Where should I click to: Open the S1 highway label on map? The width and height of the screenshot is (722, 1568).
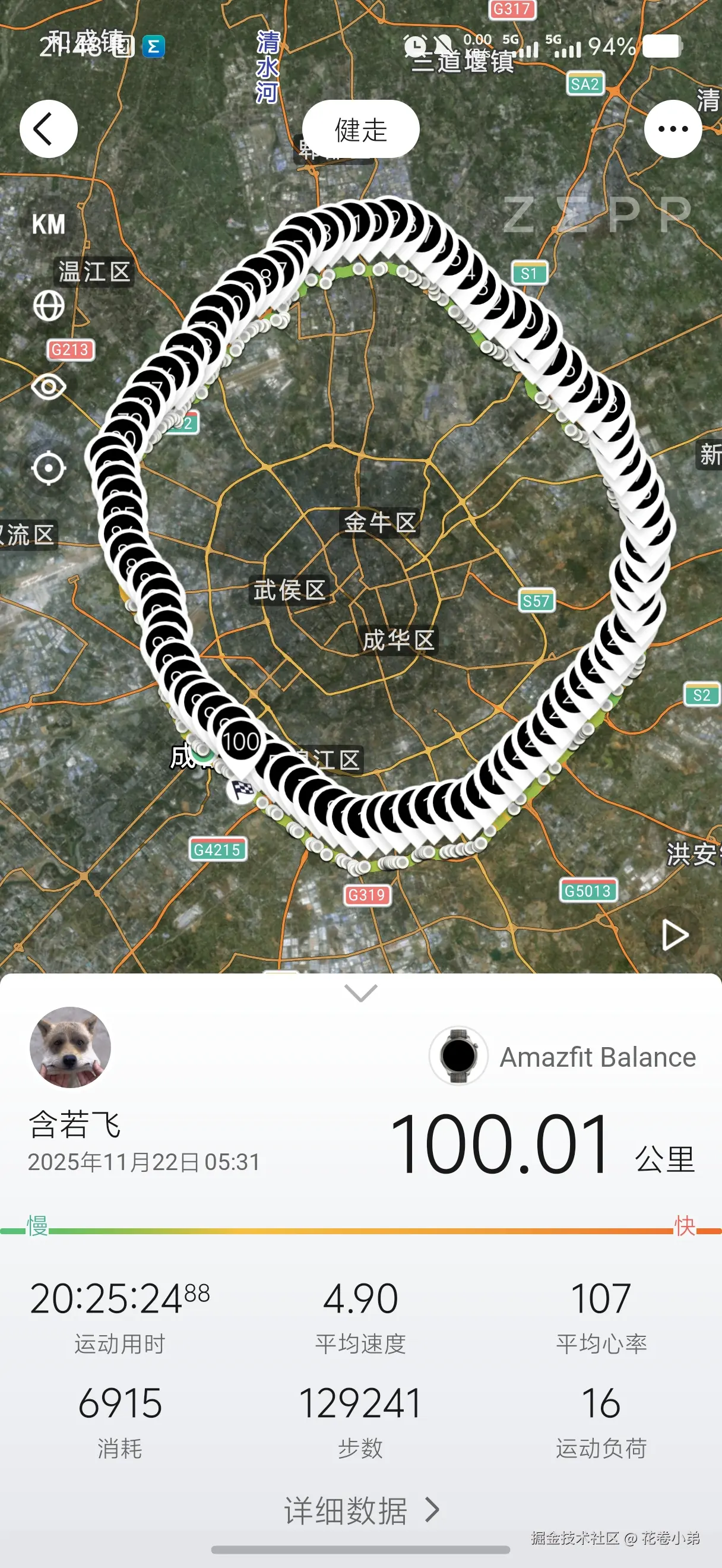point(528,272)
